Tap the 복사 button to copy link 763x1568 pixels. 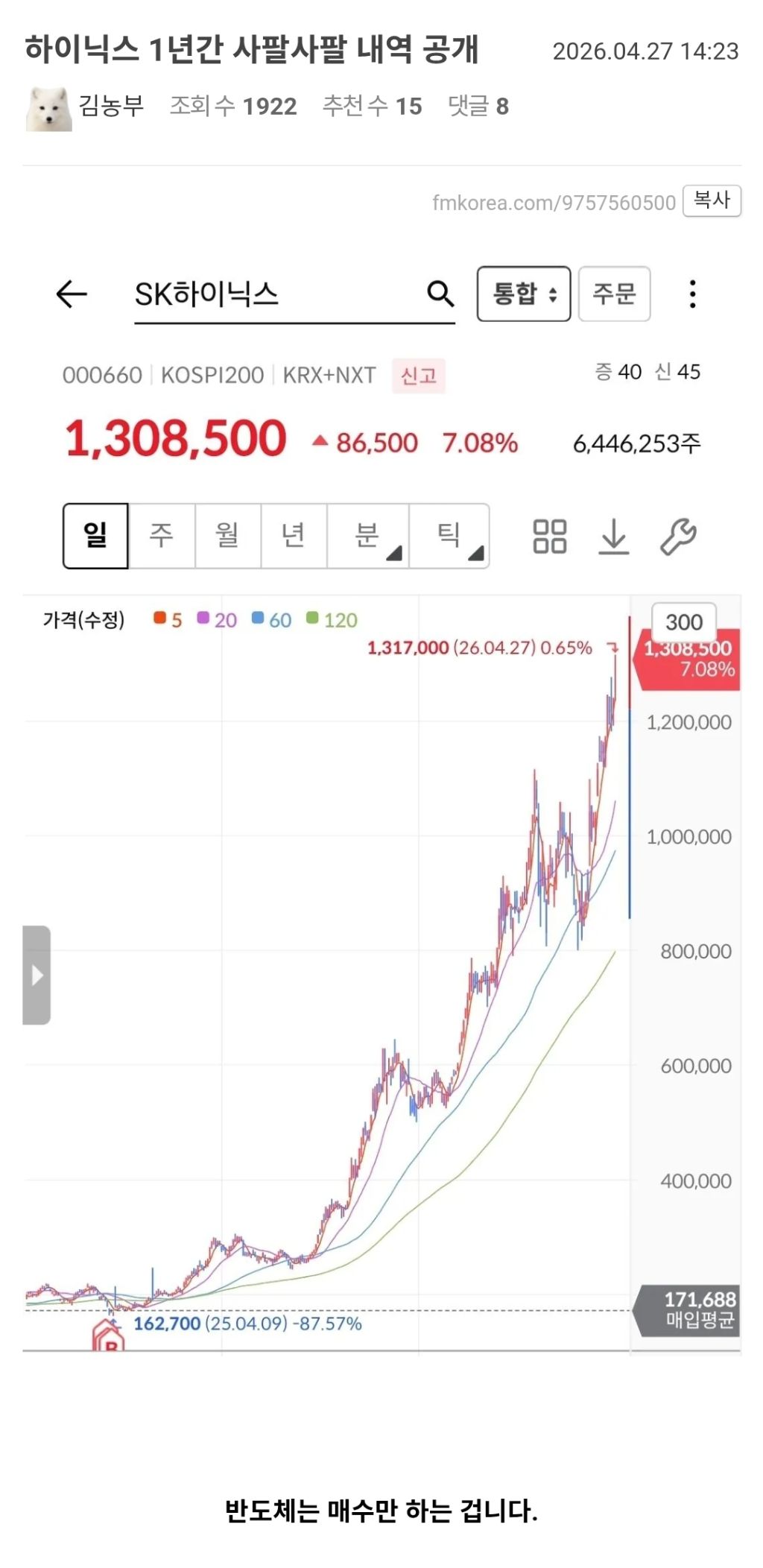(x=712, y=200)
